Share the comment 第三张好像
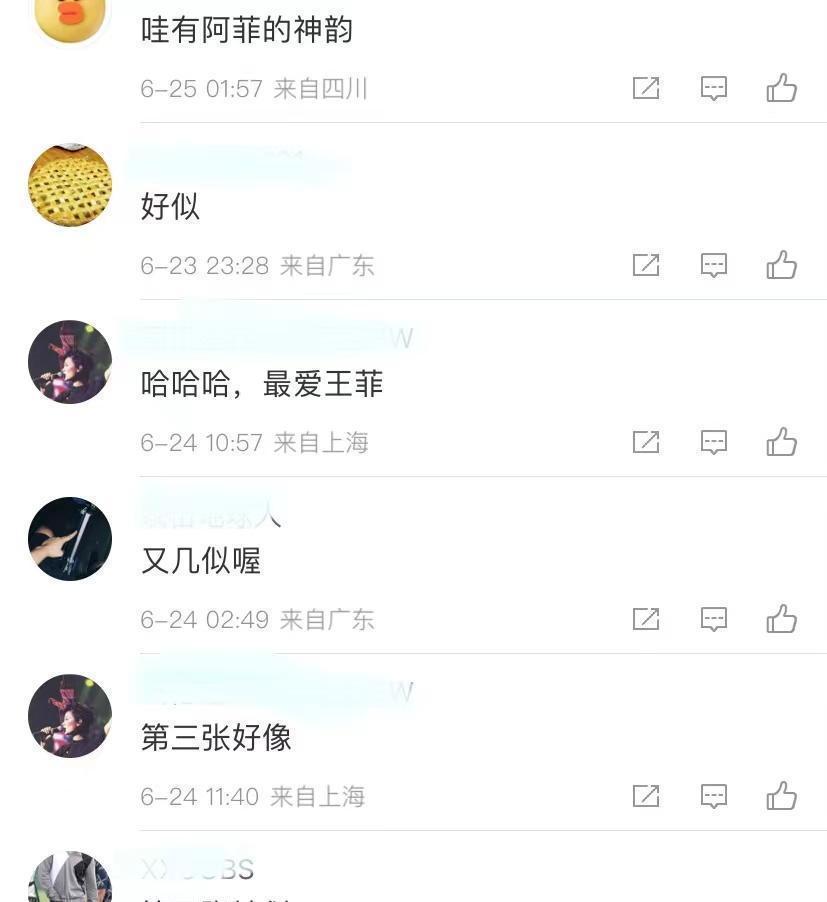Viewport: 827px width, 902px height. 646,796
